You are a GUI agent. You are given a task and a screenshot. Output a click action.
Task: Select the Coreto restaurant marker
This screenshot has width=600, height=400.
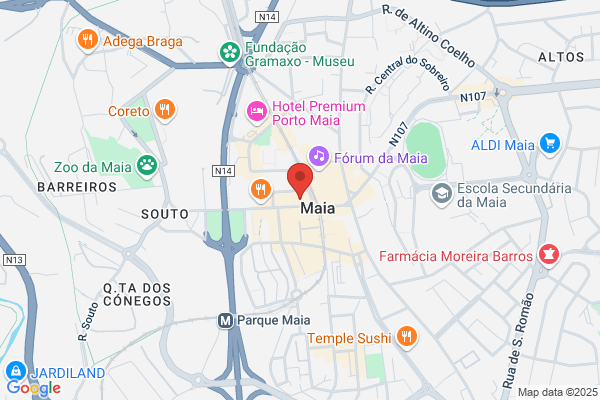click(x=165, y=110)
